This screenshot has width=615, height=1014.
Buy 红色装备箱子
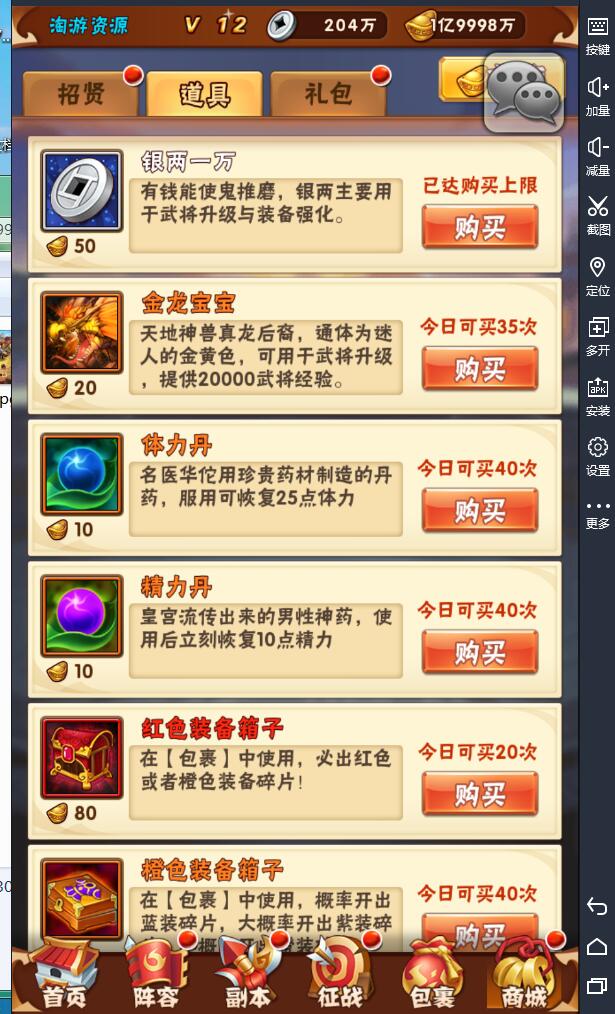pyautogui.click(x=480, y=795)
